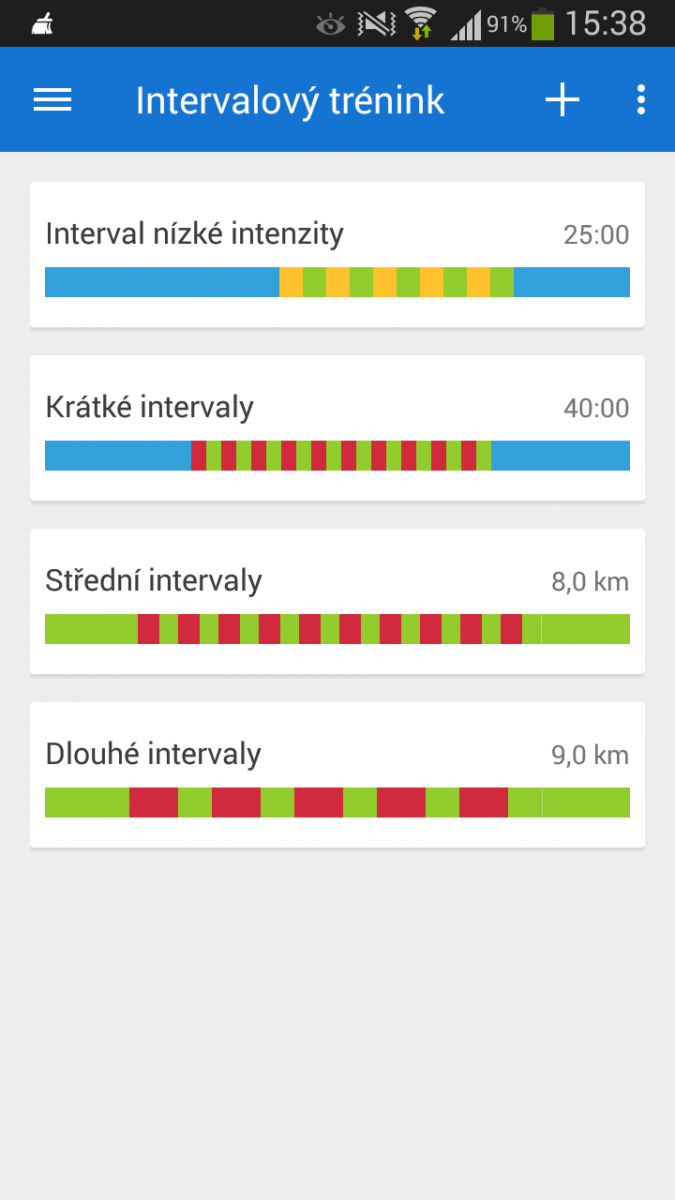This screenshot has height=1200, width=675.
Task: Open the Interval nízké intenzity workout
Action: 337,254
